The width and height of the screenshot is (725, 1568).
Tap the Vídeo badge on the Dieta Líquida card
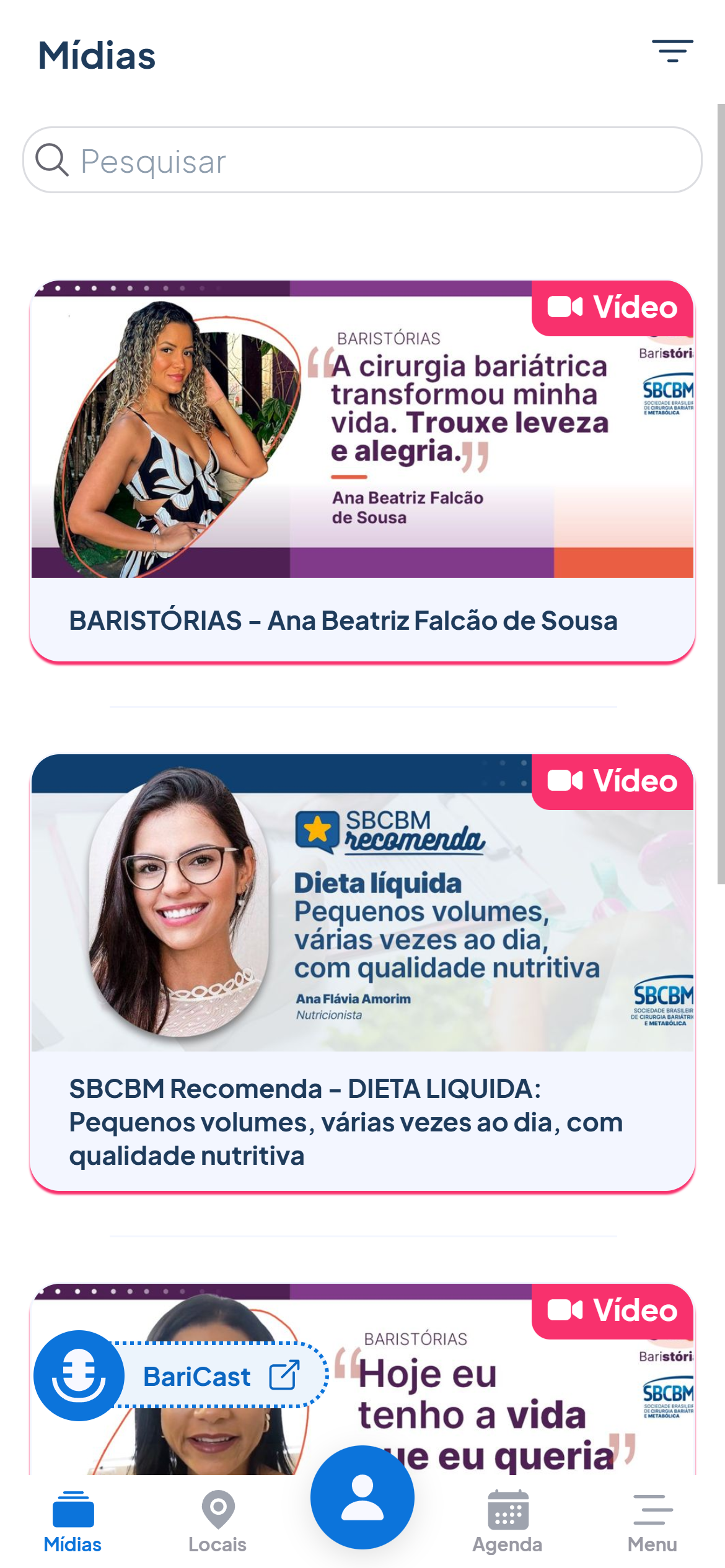click(x=613, y=780)
